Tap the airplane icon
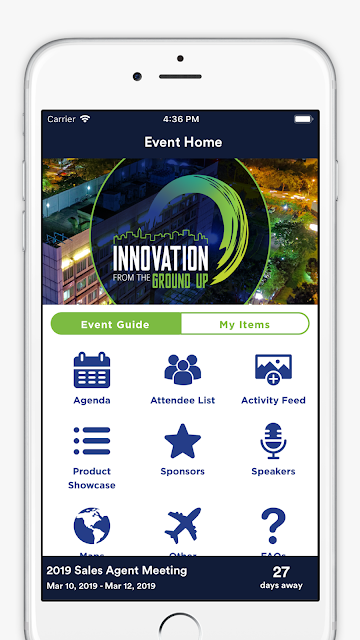 coord(182,526)
